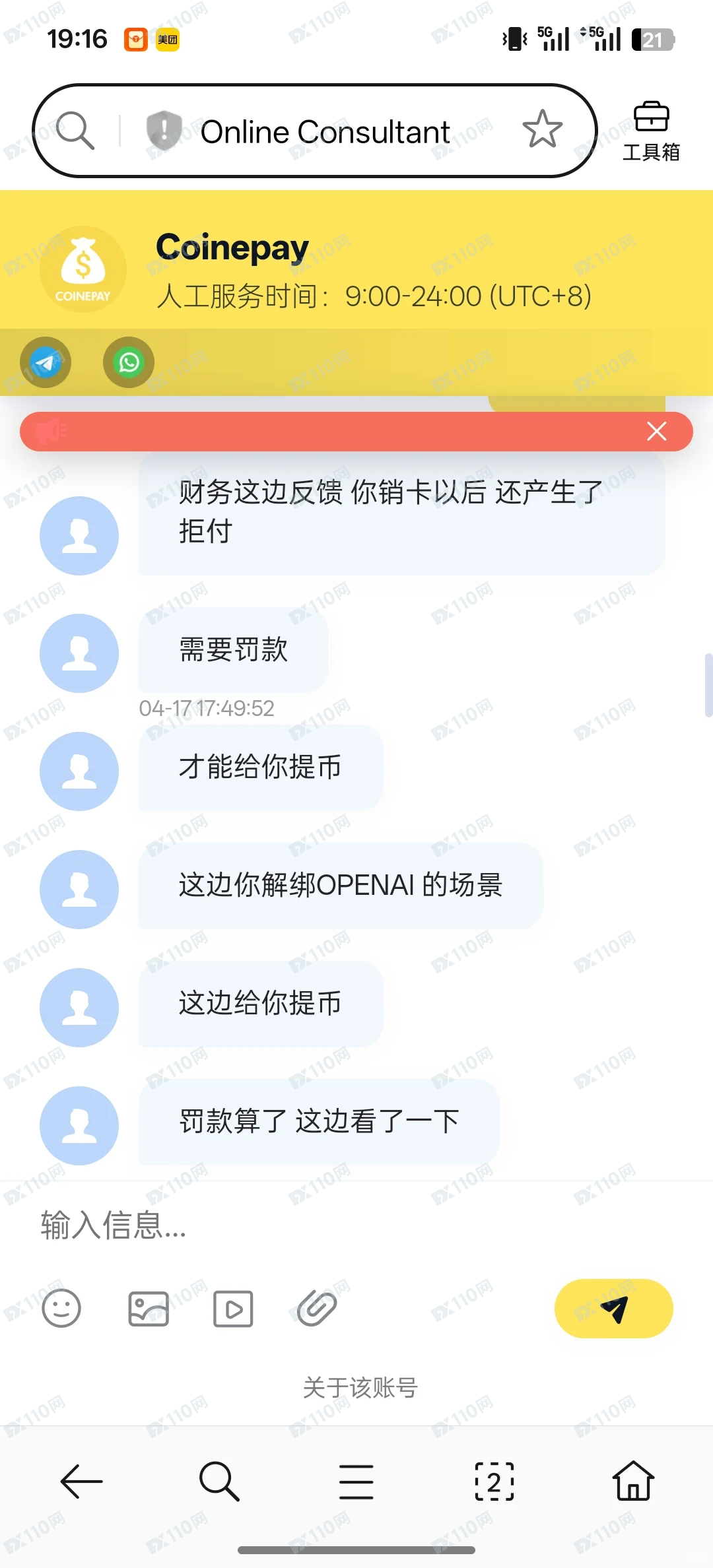Open the site security shield info
Image resolution: width=713 pixels, height=1568 pixels.
pos(164,130)
